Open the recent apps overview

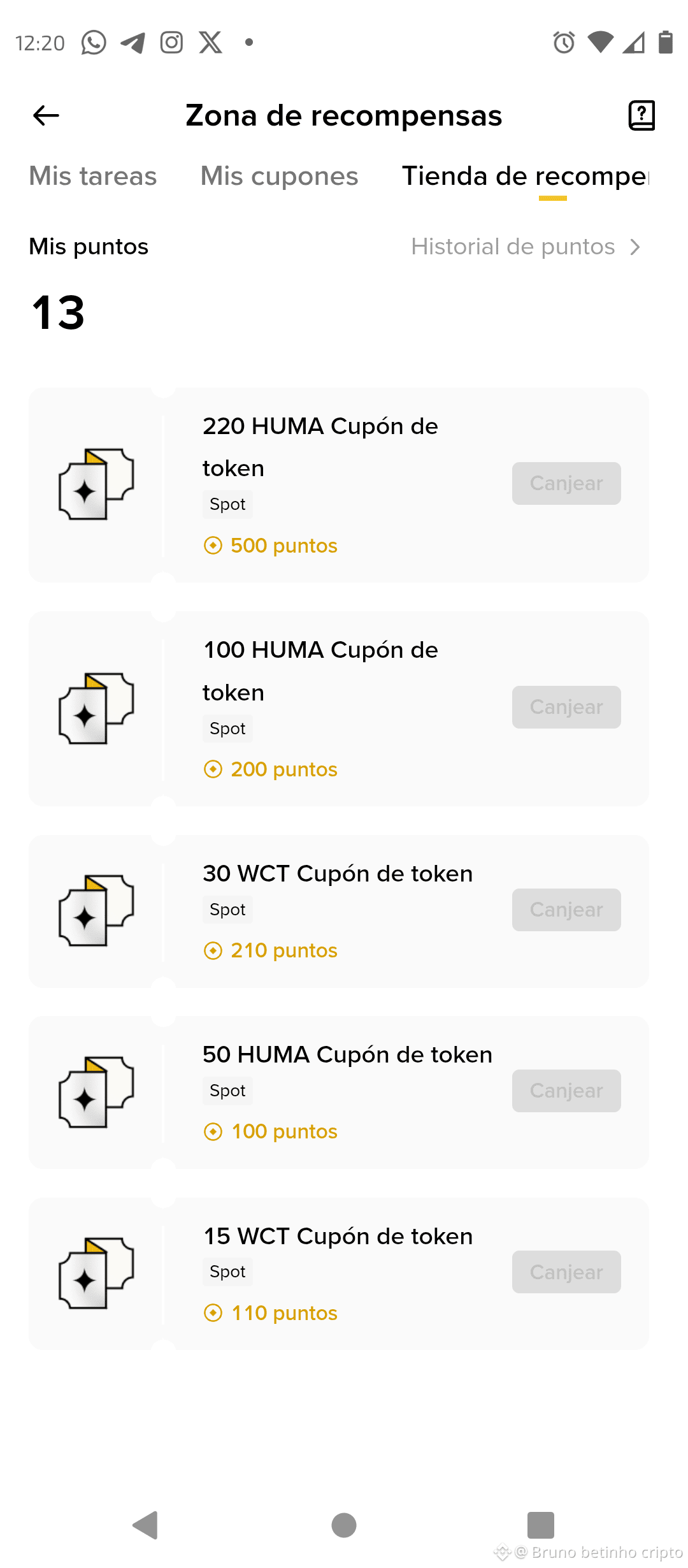click(x=541, y=1525)
